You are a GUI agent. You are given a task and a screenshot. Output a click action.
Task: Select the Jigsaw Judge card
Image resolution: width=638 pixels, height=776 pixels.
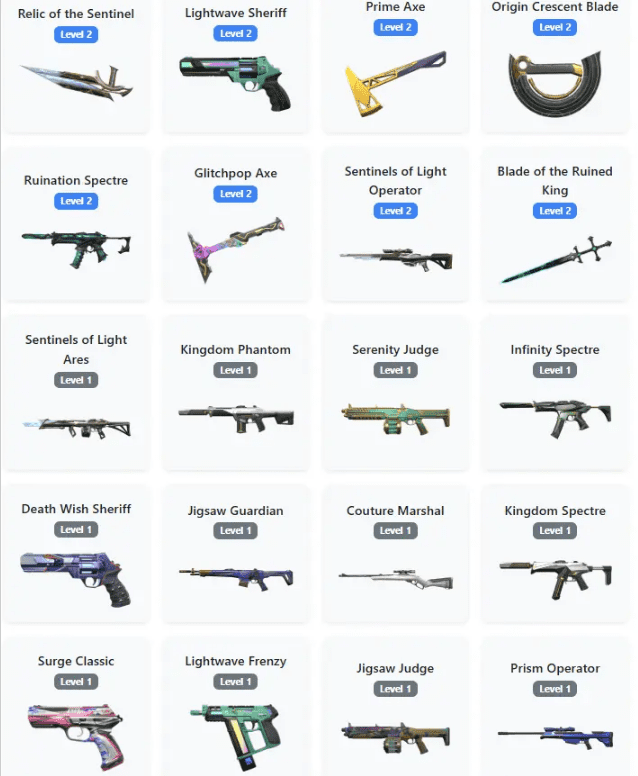[395, 715]
